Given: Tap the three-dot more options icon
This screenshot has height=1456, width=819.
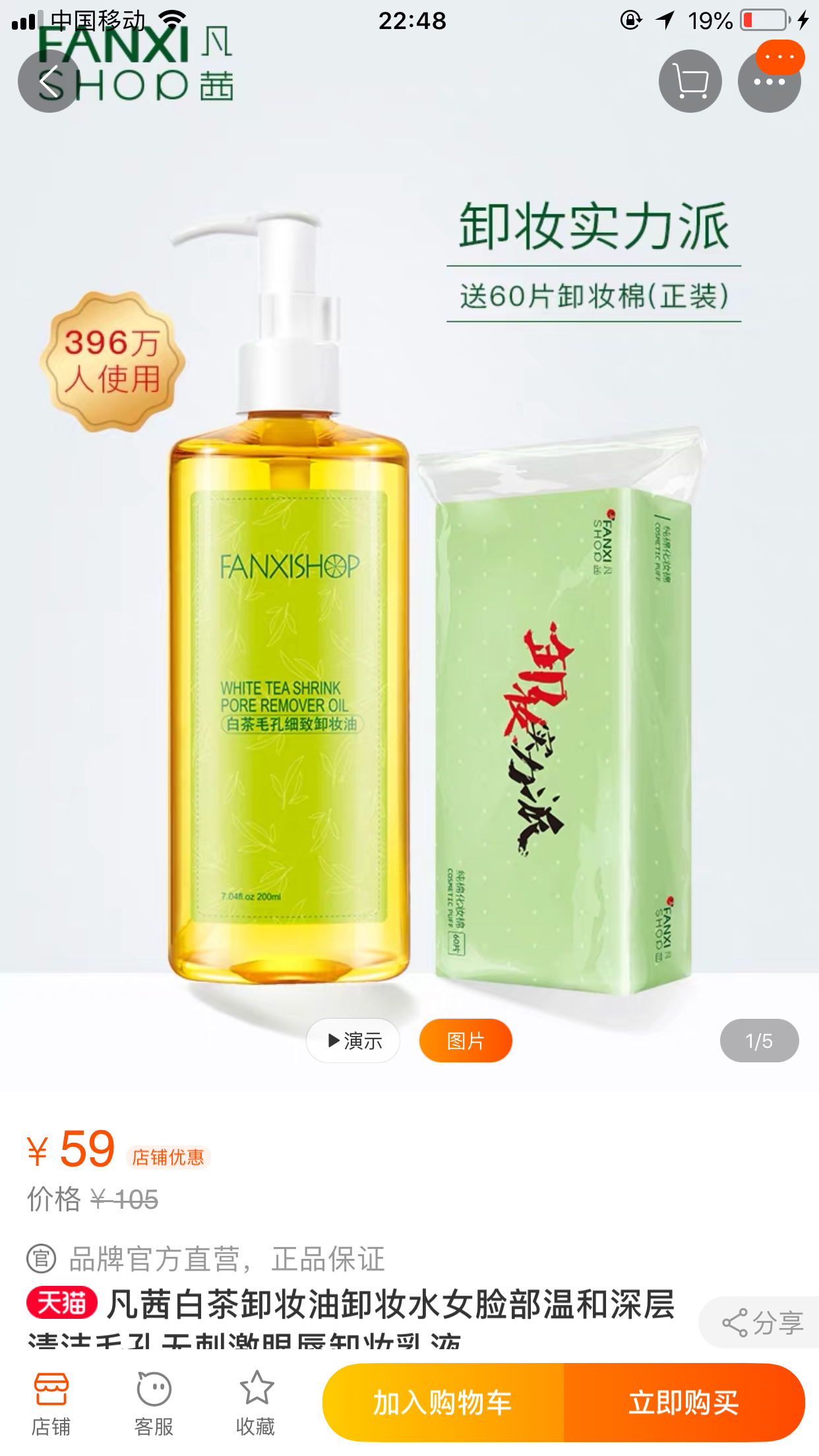Looking at the screenshot, I should (769, 81).
